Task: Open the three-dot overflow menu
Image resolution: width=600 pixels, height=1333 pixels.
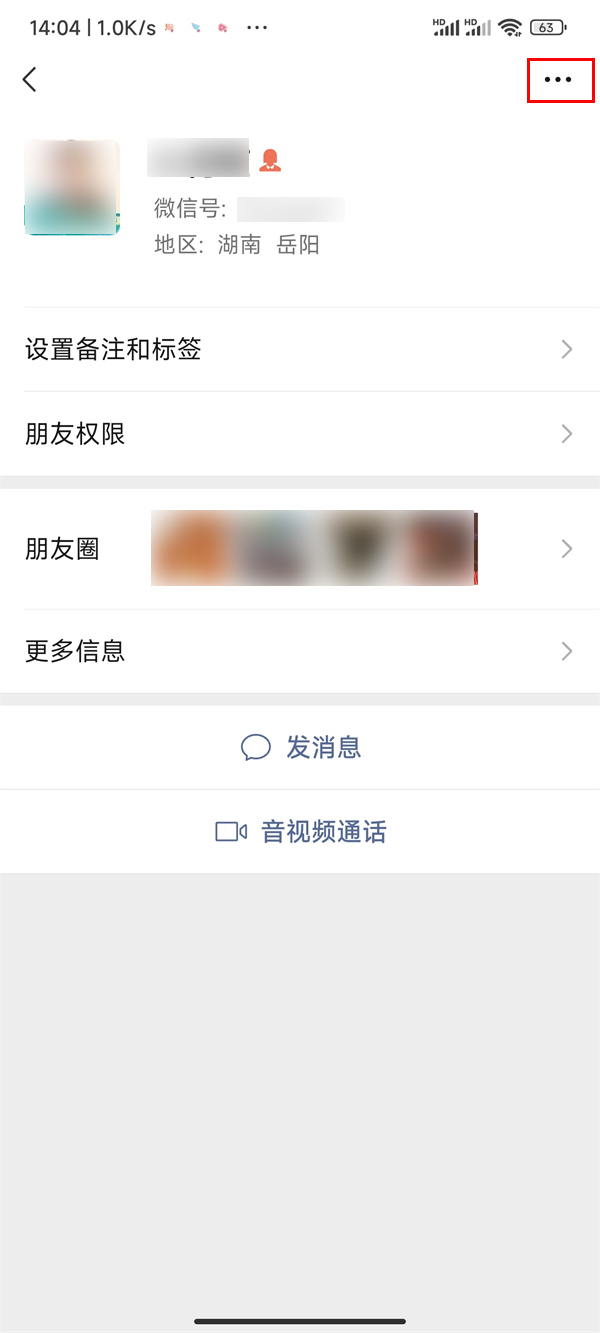Action: click(x=559, y=80)
